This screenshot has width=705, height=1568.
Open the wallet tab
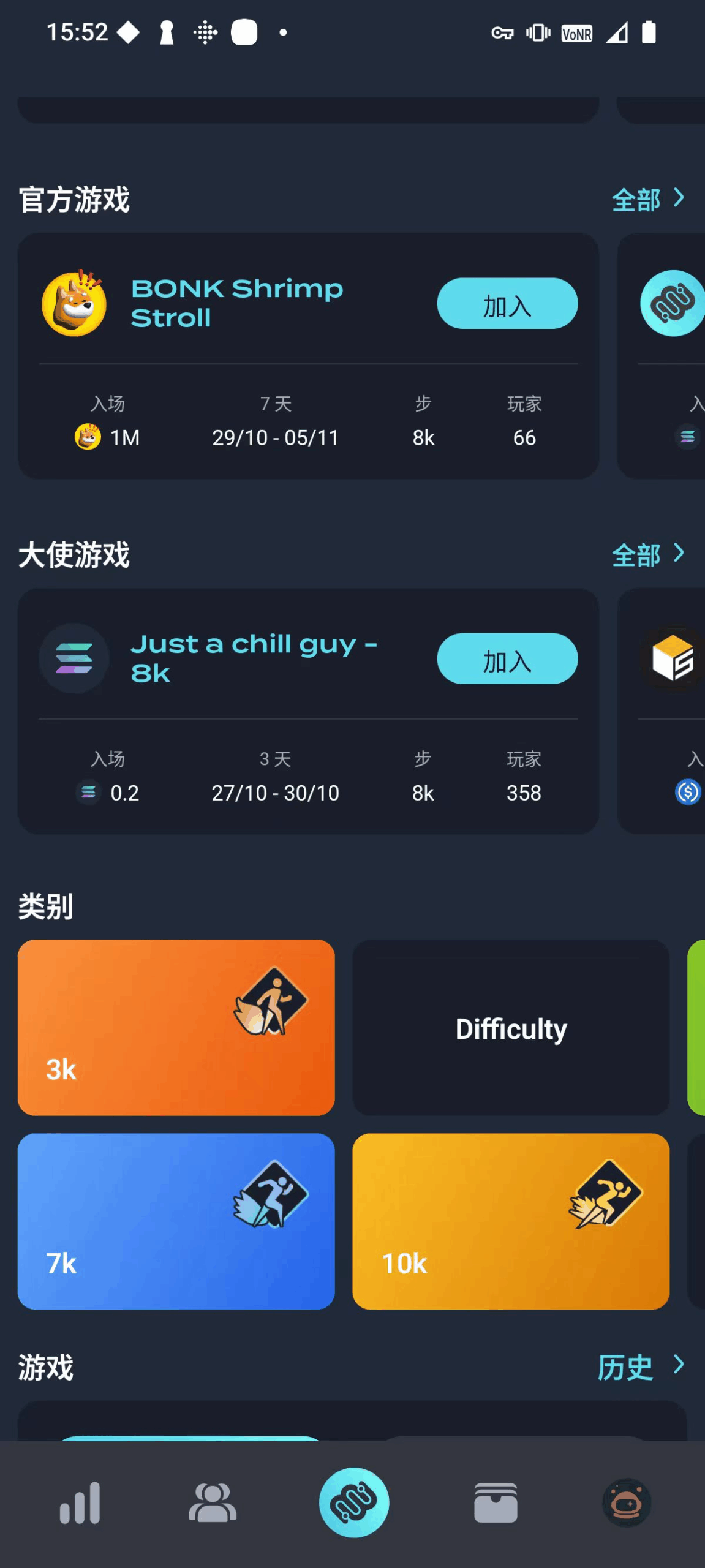point(495,1503)
